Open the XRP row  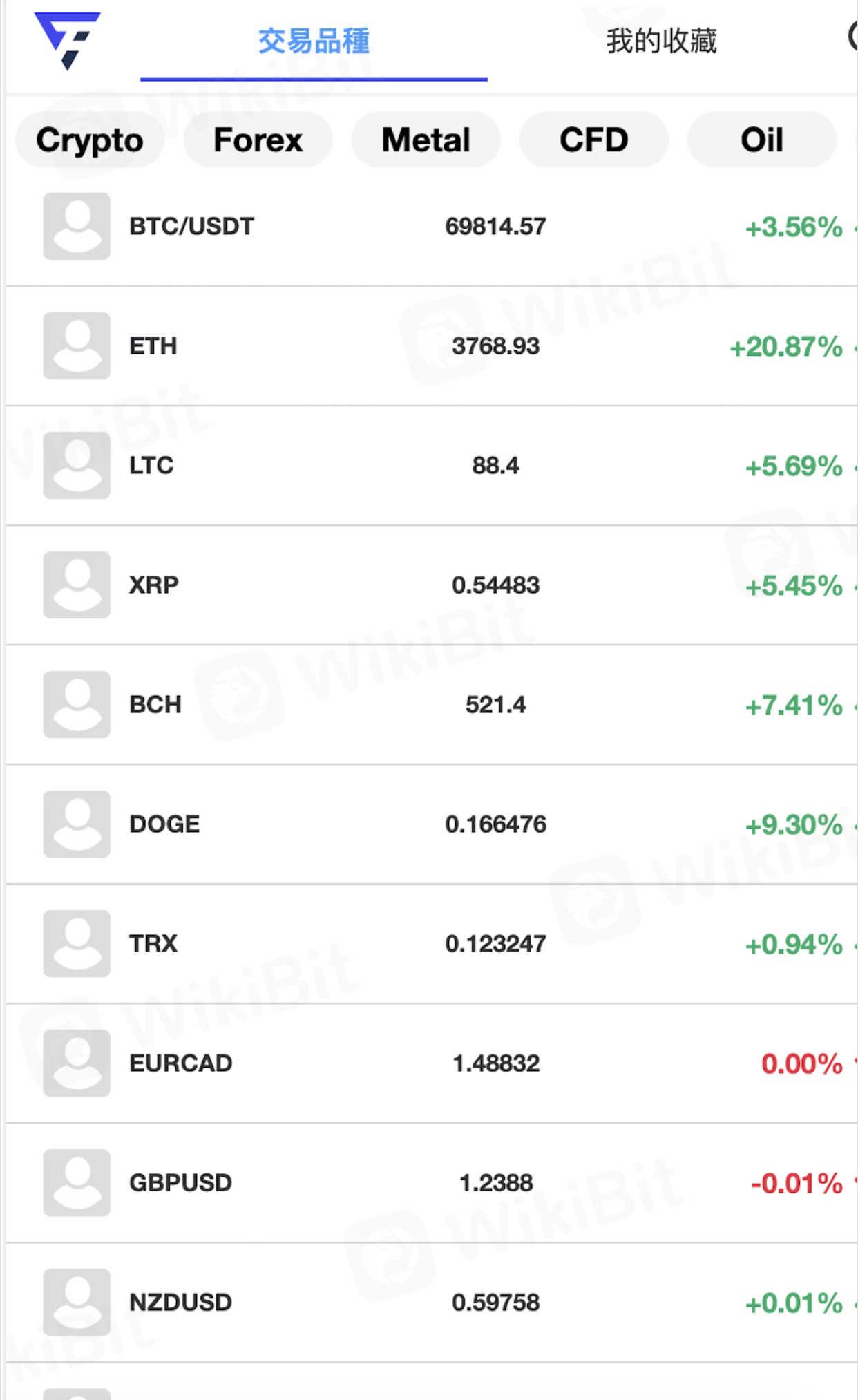tap(432, 585)
